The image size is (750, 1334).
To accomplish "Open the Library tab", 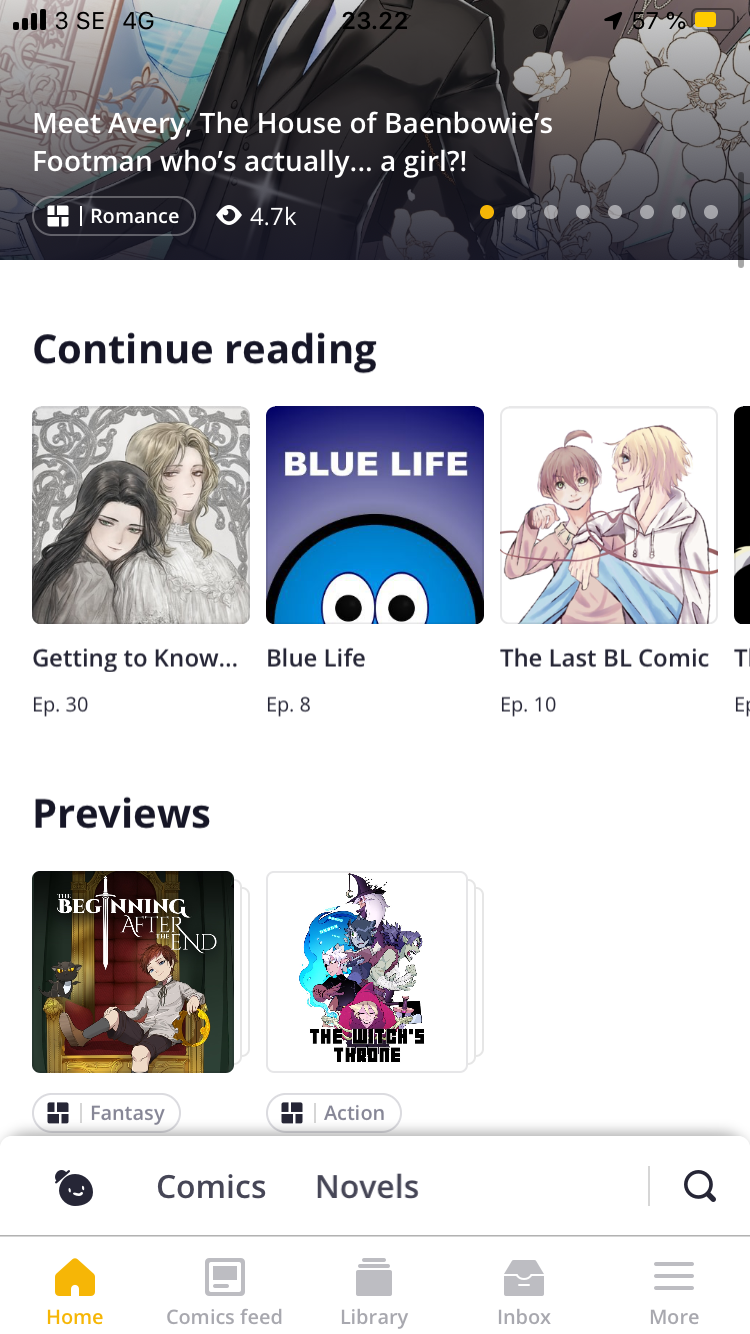I will pos(374,1291).
